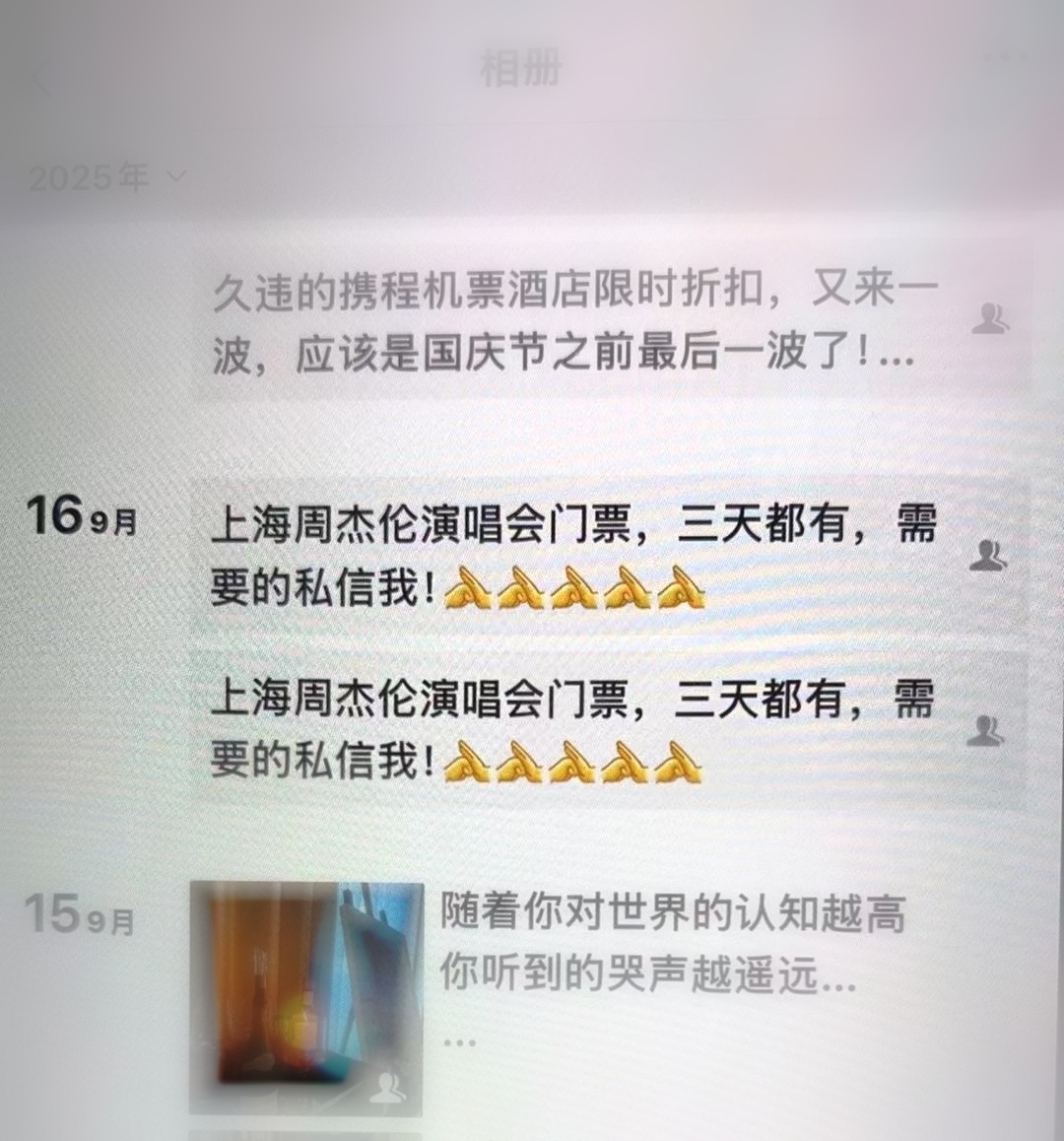Open the overflow menu in the album header
Viewport: 1064px width, 1141px height.
point(1005,59)
